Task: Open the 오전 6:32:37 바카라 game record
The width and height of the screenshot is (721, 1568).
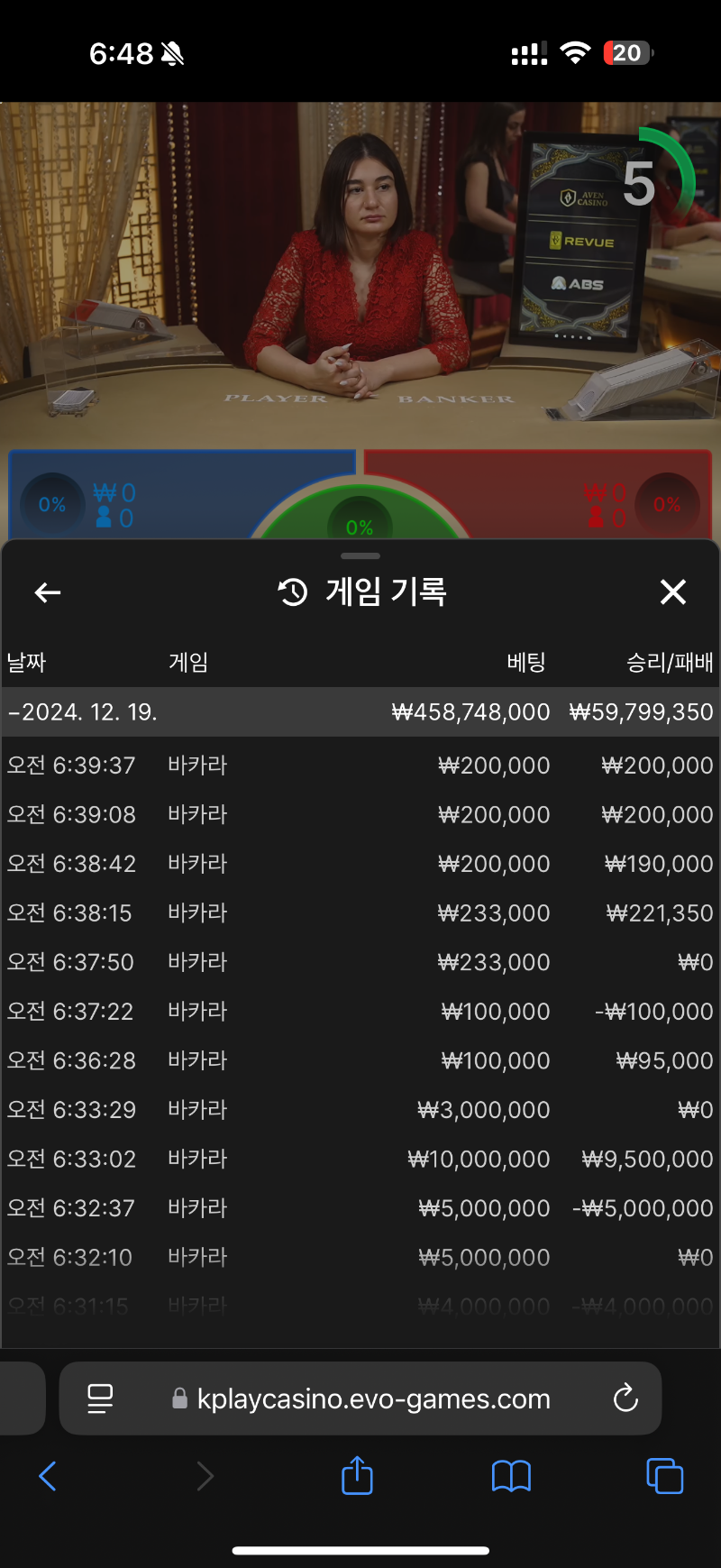Action: point(360,1208)
